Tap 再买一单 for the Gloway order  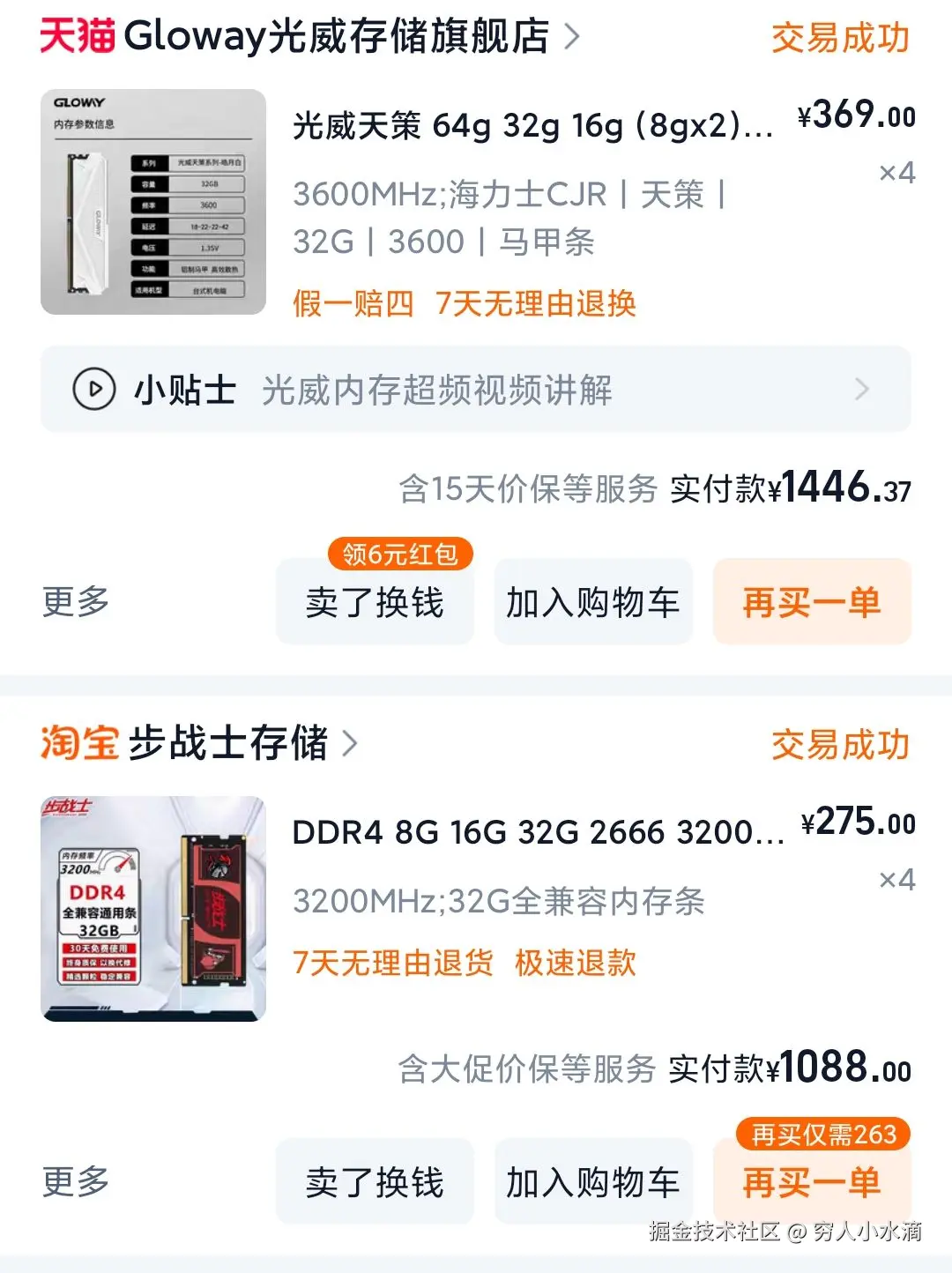coord(811,603)
